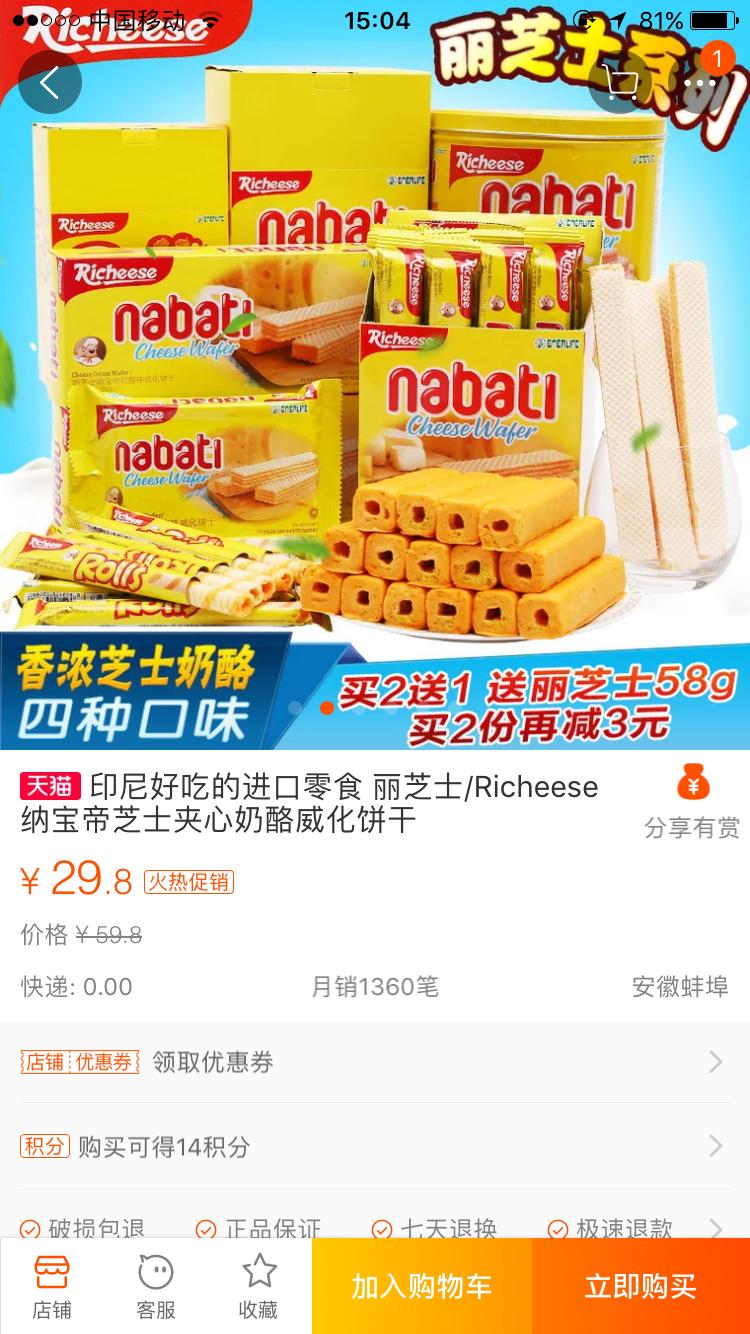Open the more options menu
The width and height of the screenshot is (750, 1334).
coord(700,82)
